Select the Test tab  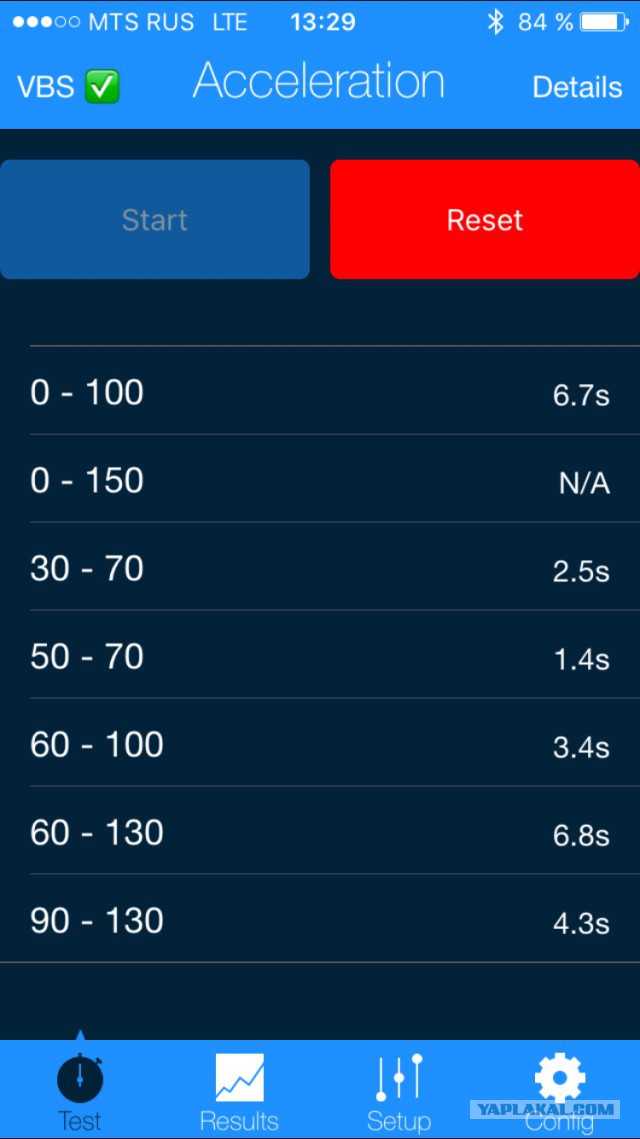[x=80, y=1092]
